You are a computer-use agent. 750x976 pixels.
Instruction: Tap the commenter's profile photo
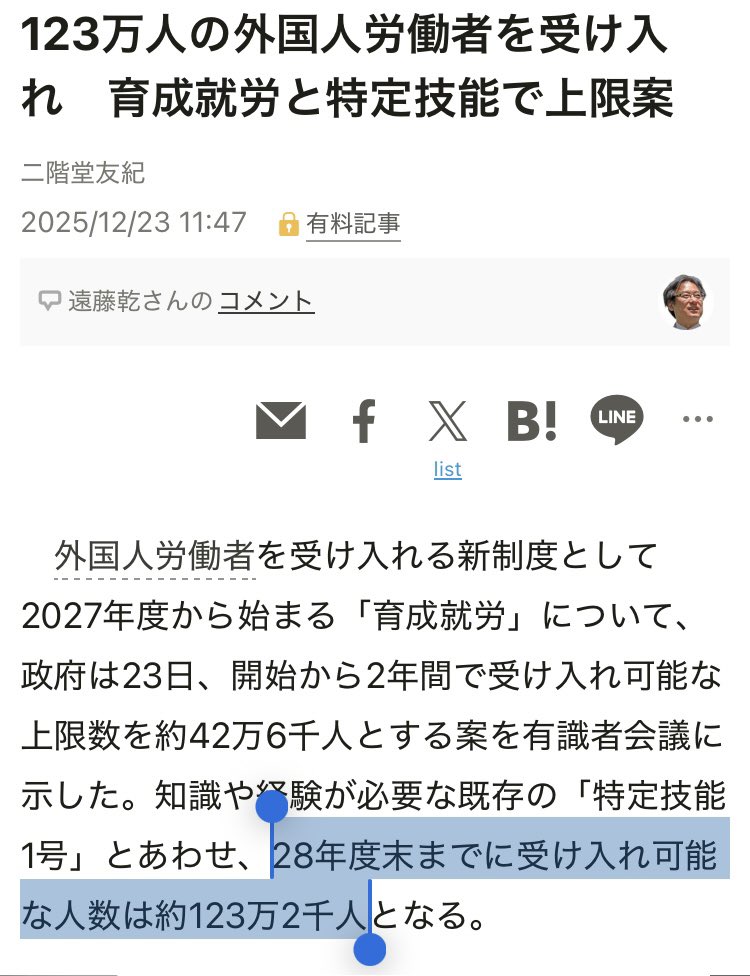tap(685, 301)
